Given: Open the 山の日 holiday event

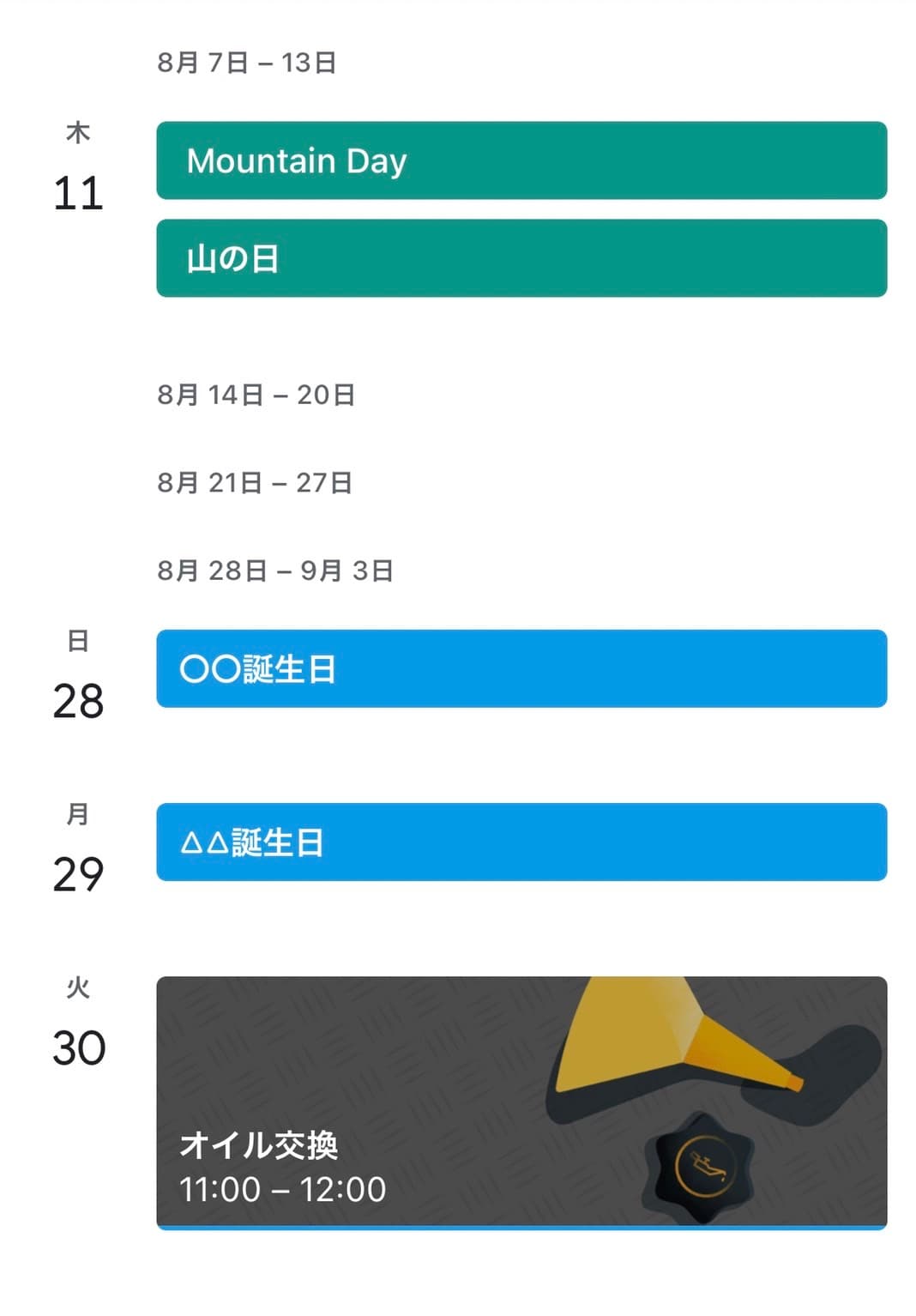Looking at the screenshot, I should (521, 258).
